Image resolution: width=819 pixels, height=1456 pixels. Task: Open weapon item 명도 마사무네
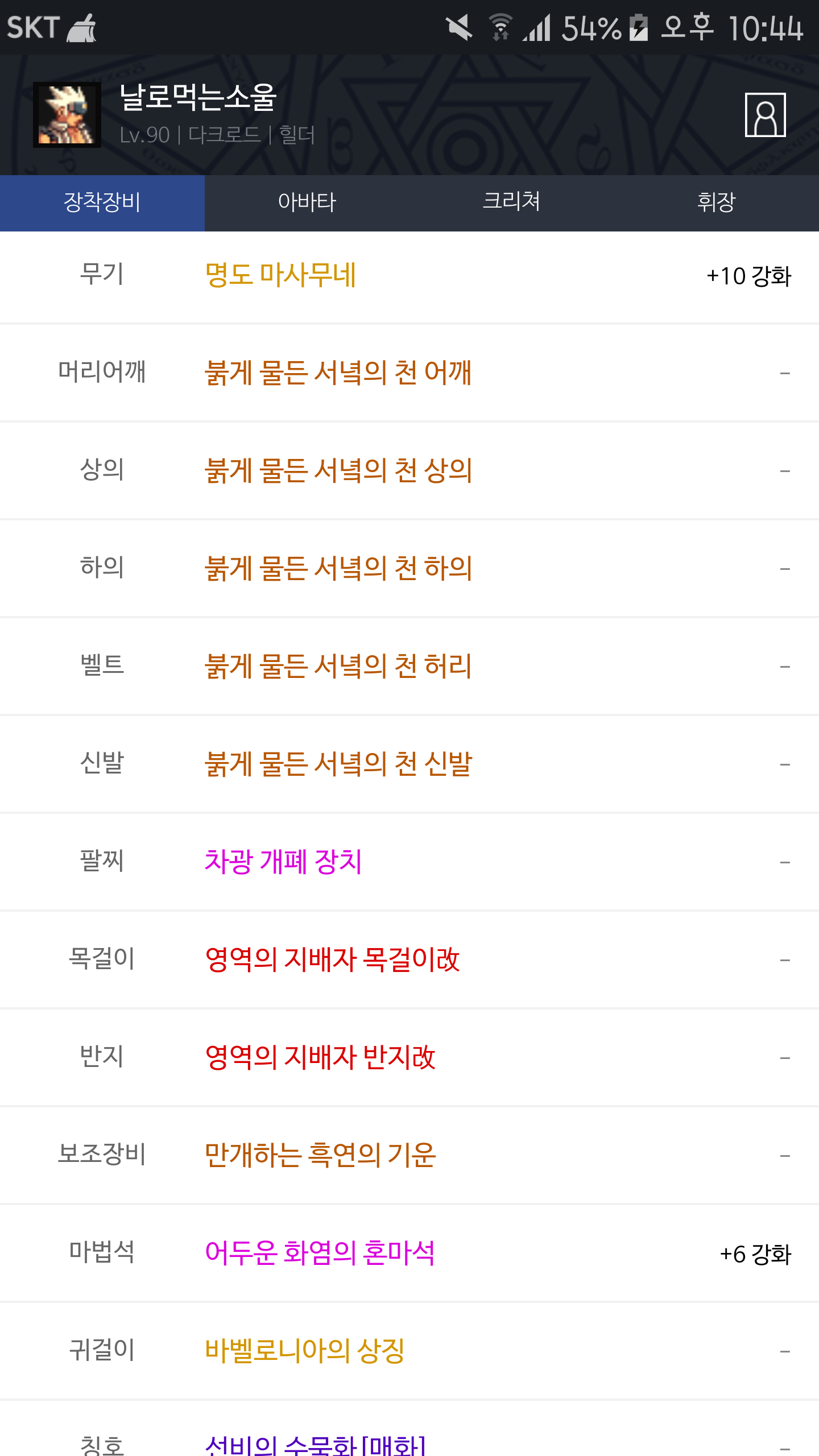click(x=281, y=276)
